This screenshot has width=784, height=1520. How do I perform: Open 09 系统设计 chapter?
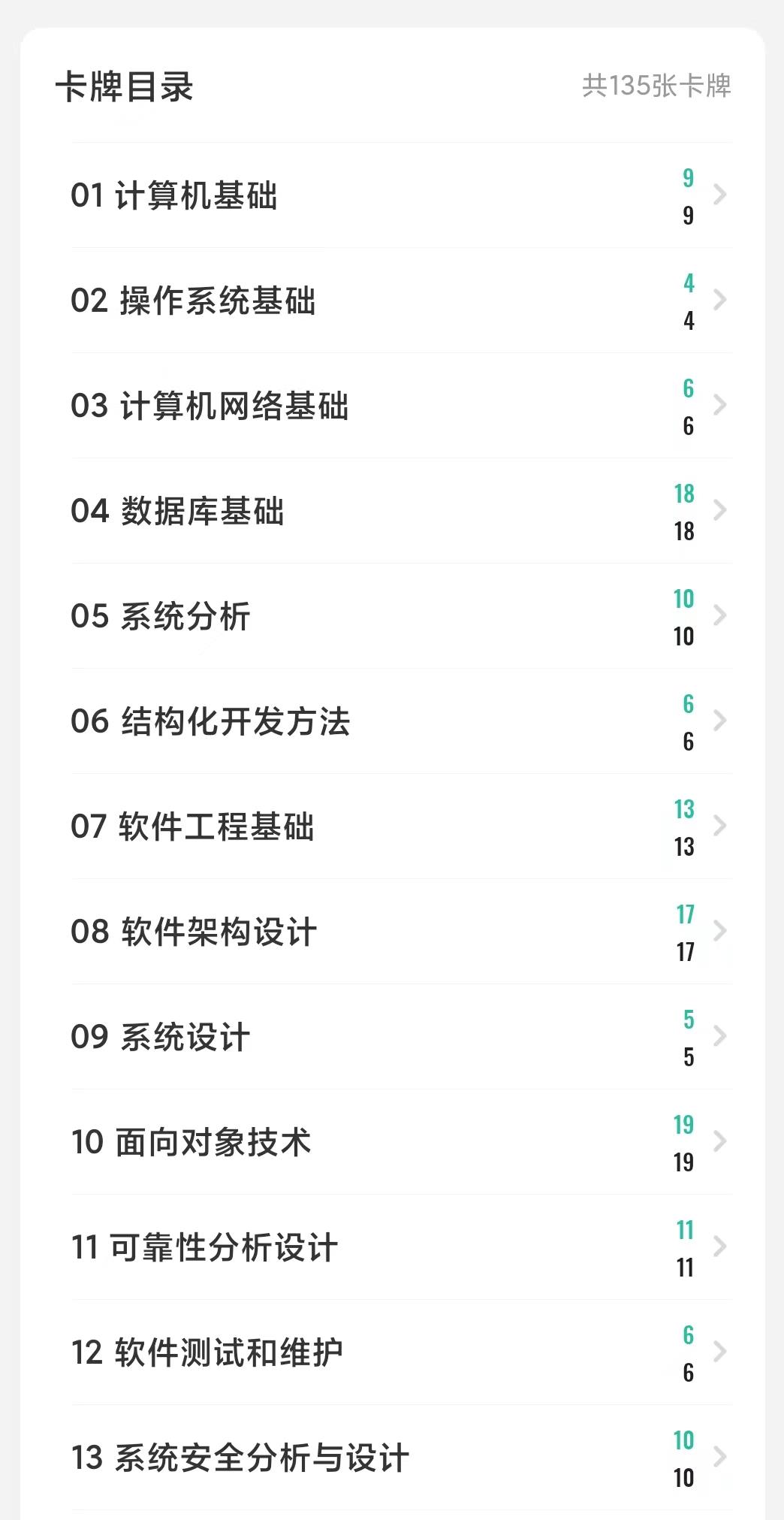point(401,1037)
